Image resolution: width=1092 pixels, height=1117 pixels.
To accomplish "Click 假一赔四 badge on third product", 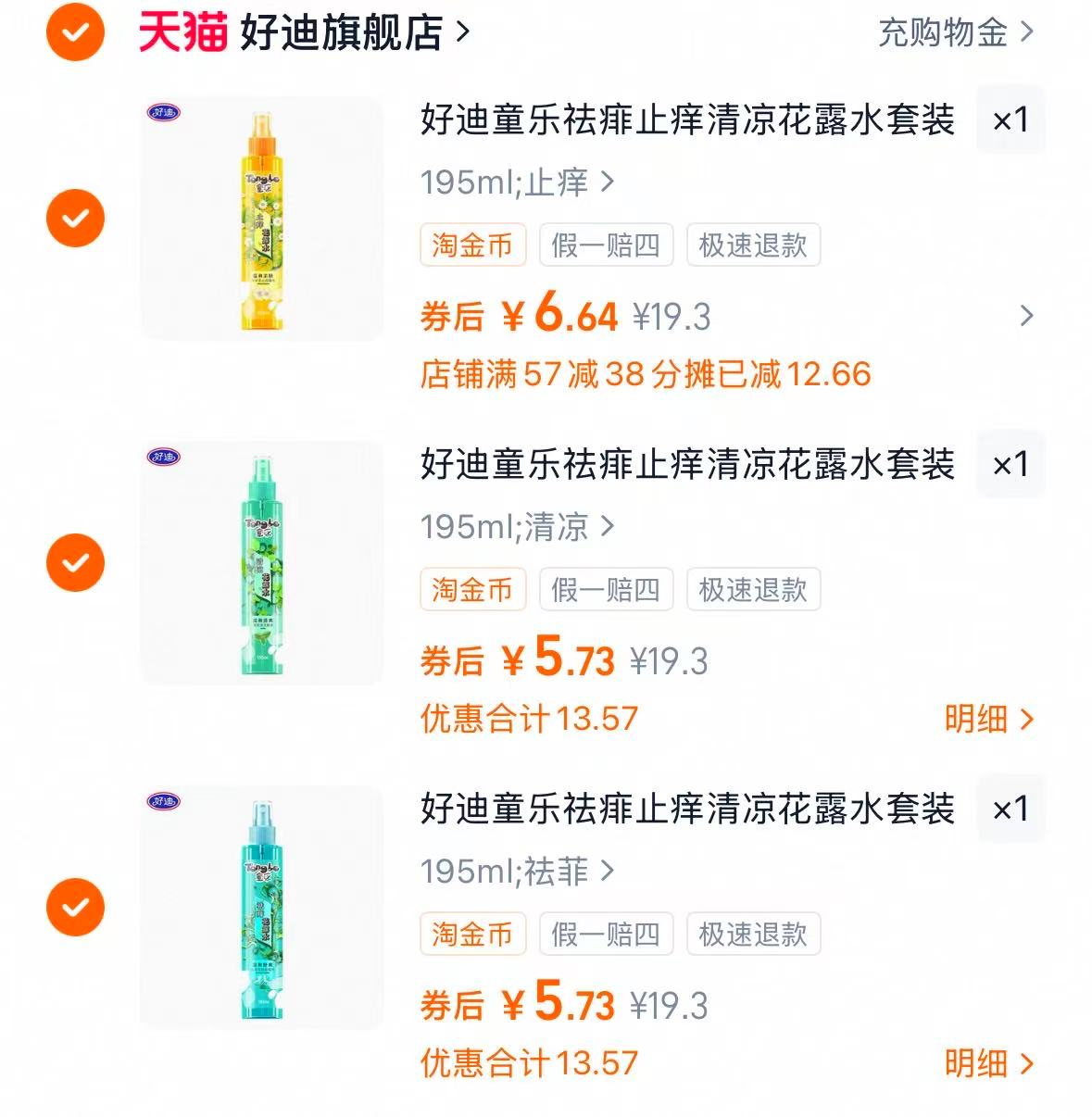I will (x=607, y=935).
